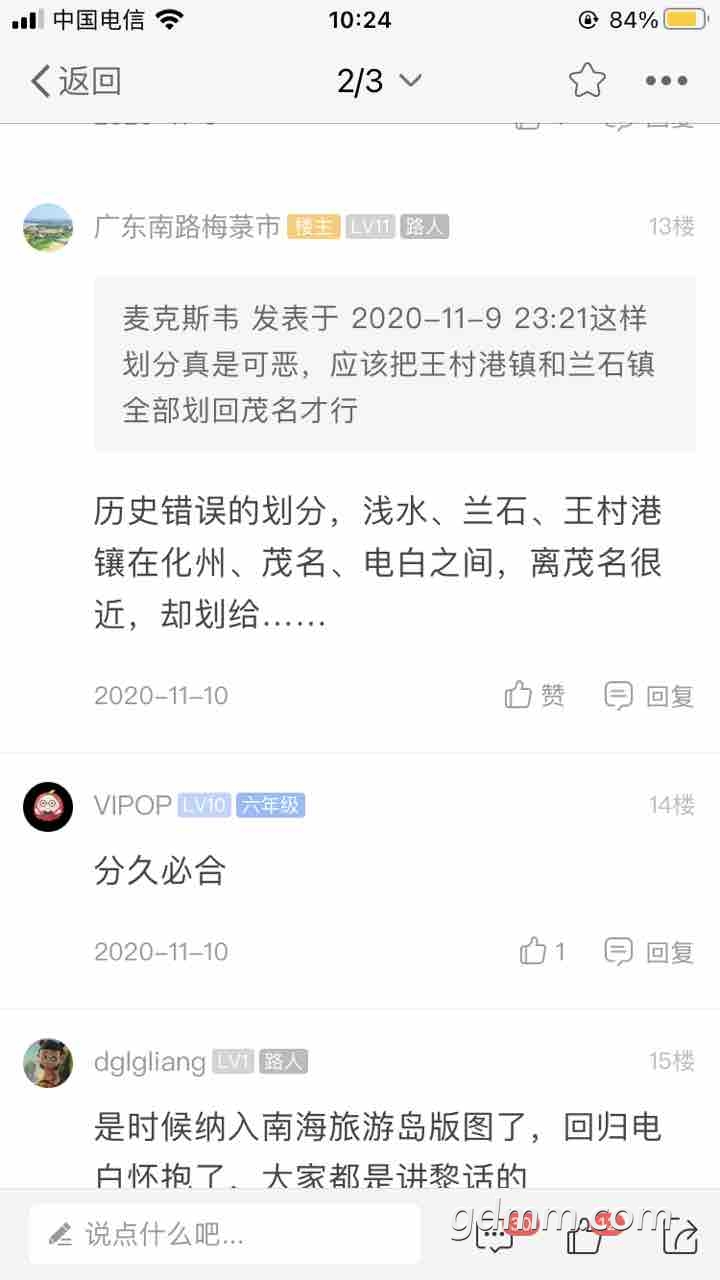Open the 2/3 page selector dropdown

[x=378, y=81]
